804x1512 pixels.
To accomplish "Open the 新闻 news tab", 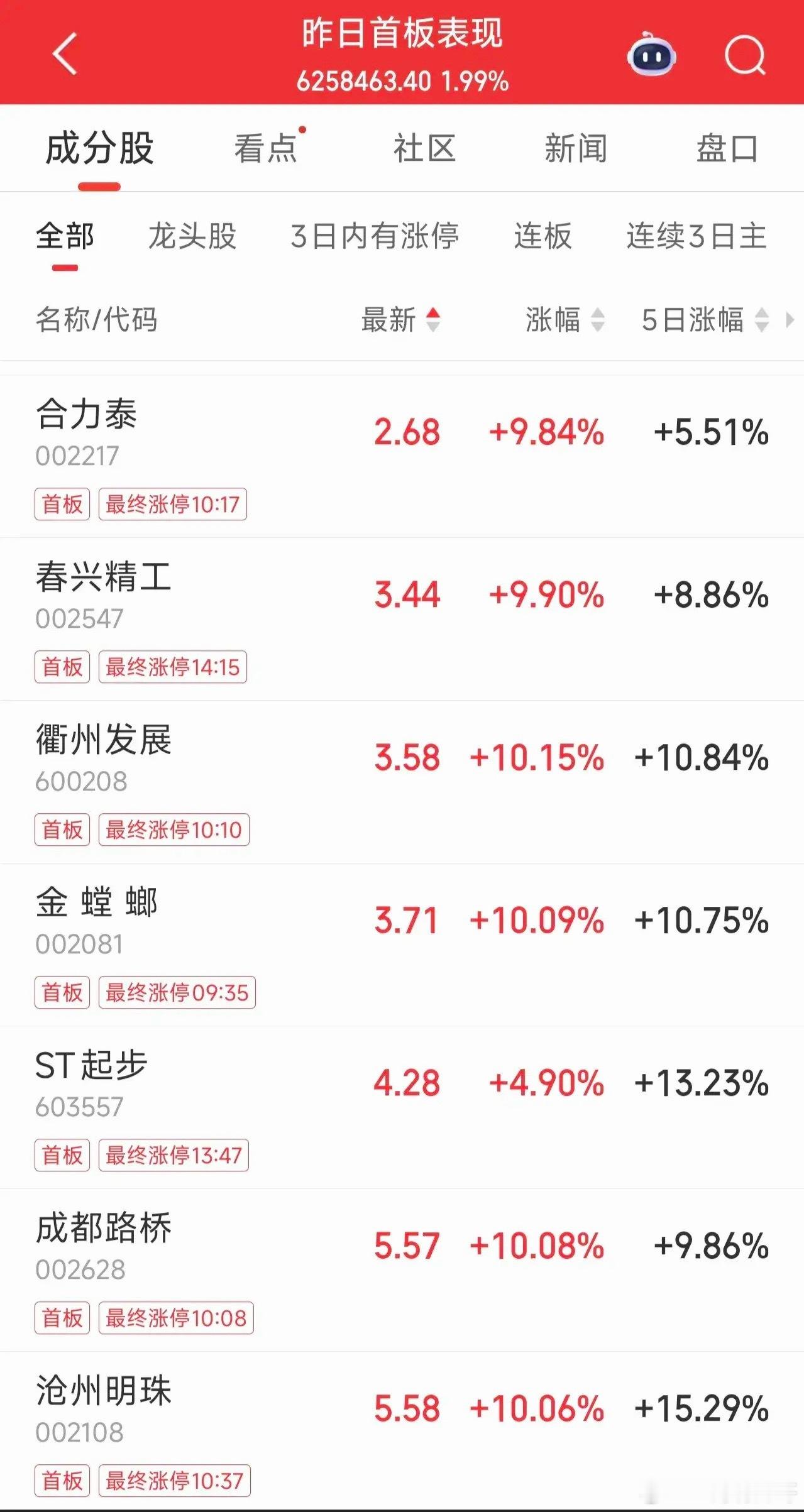I will (x=576, y=149).
